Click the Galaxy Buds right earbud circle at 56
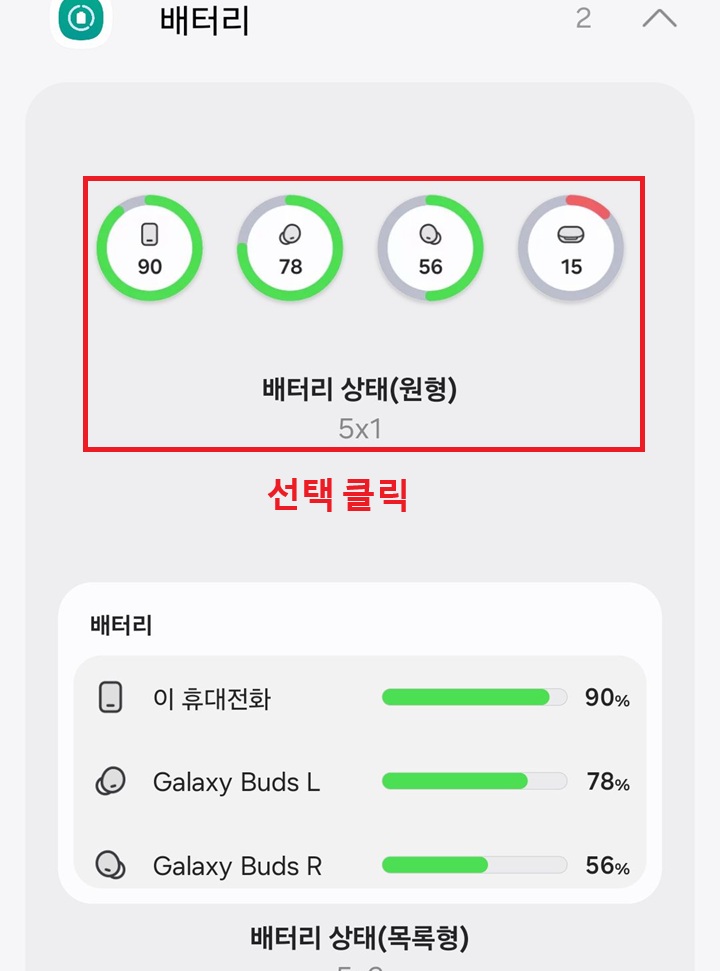 [x=430, y=248]
